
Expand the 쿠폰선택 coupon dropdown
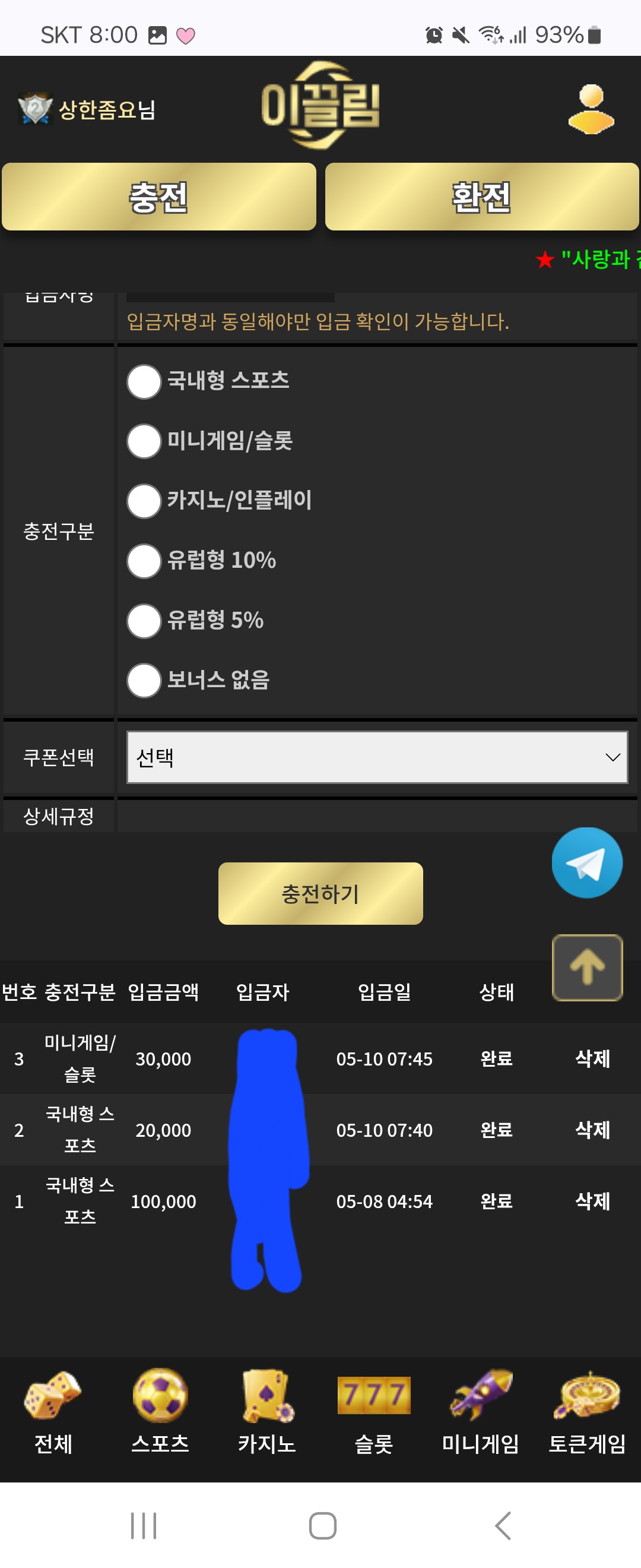tap(377, 757)
